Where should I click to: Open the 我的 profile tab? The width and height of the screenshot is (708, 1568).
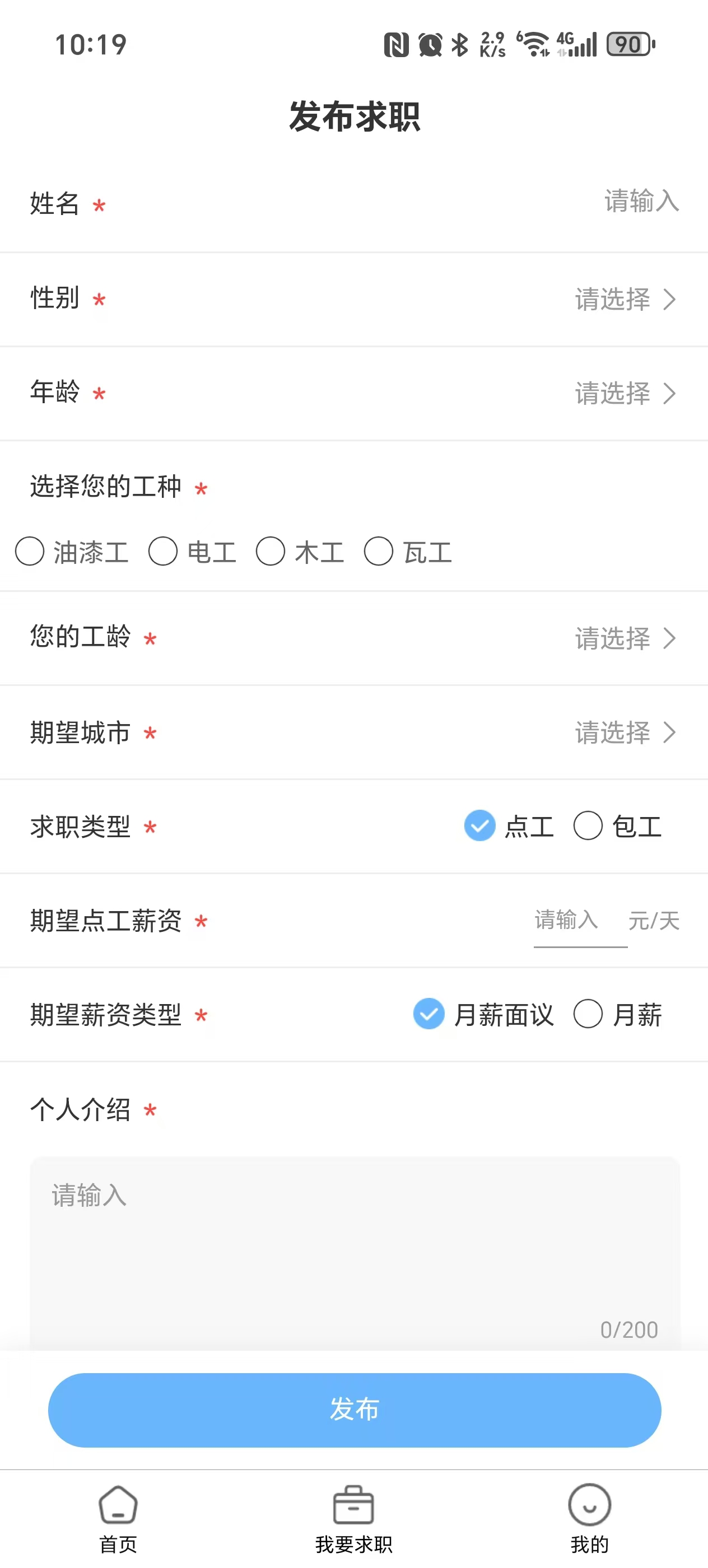[x=589, y=1518]
